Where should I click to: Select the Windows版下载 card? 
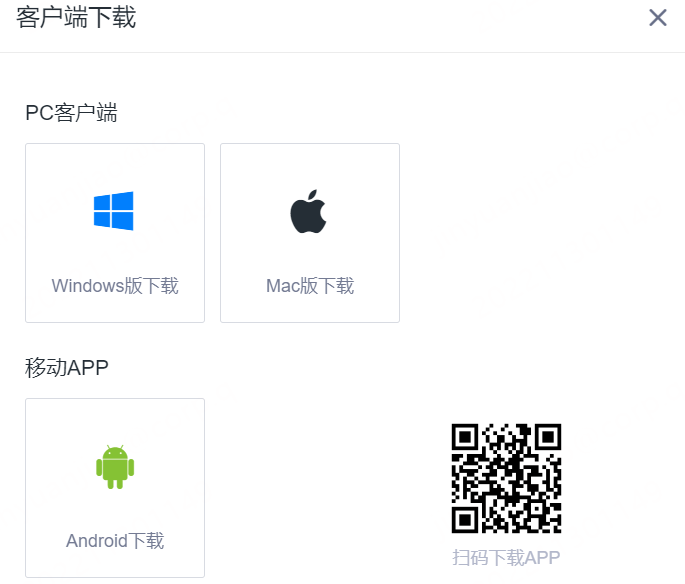point(115,233)
